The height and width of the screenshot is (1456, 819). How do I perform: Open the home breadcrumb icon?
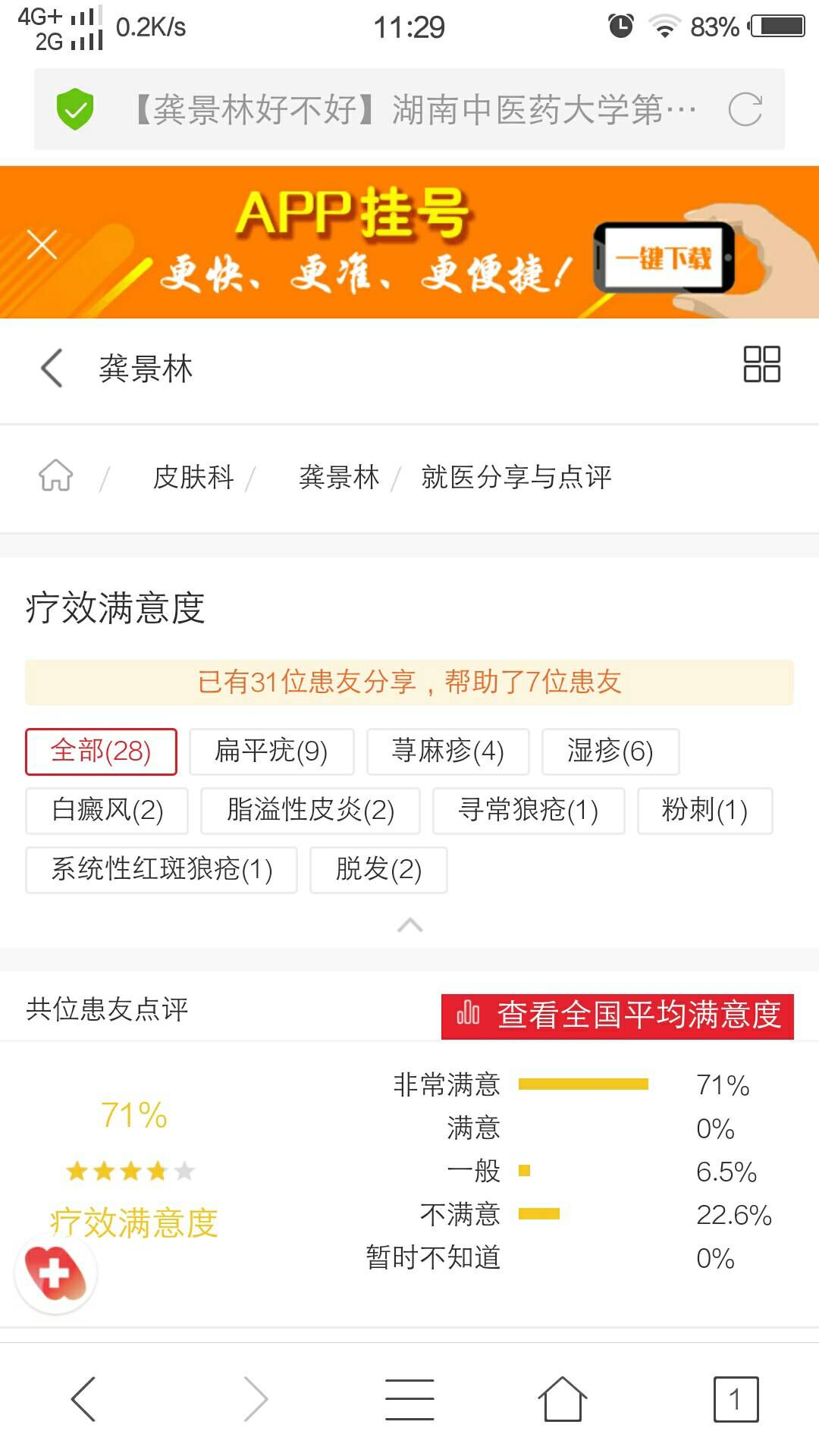[x=56, y=476]
